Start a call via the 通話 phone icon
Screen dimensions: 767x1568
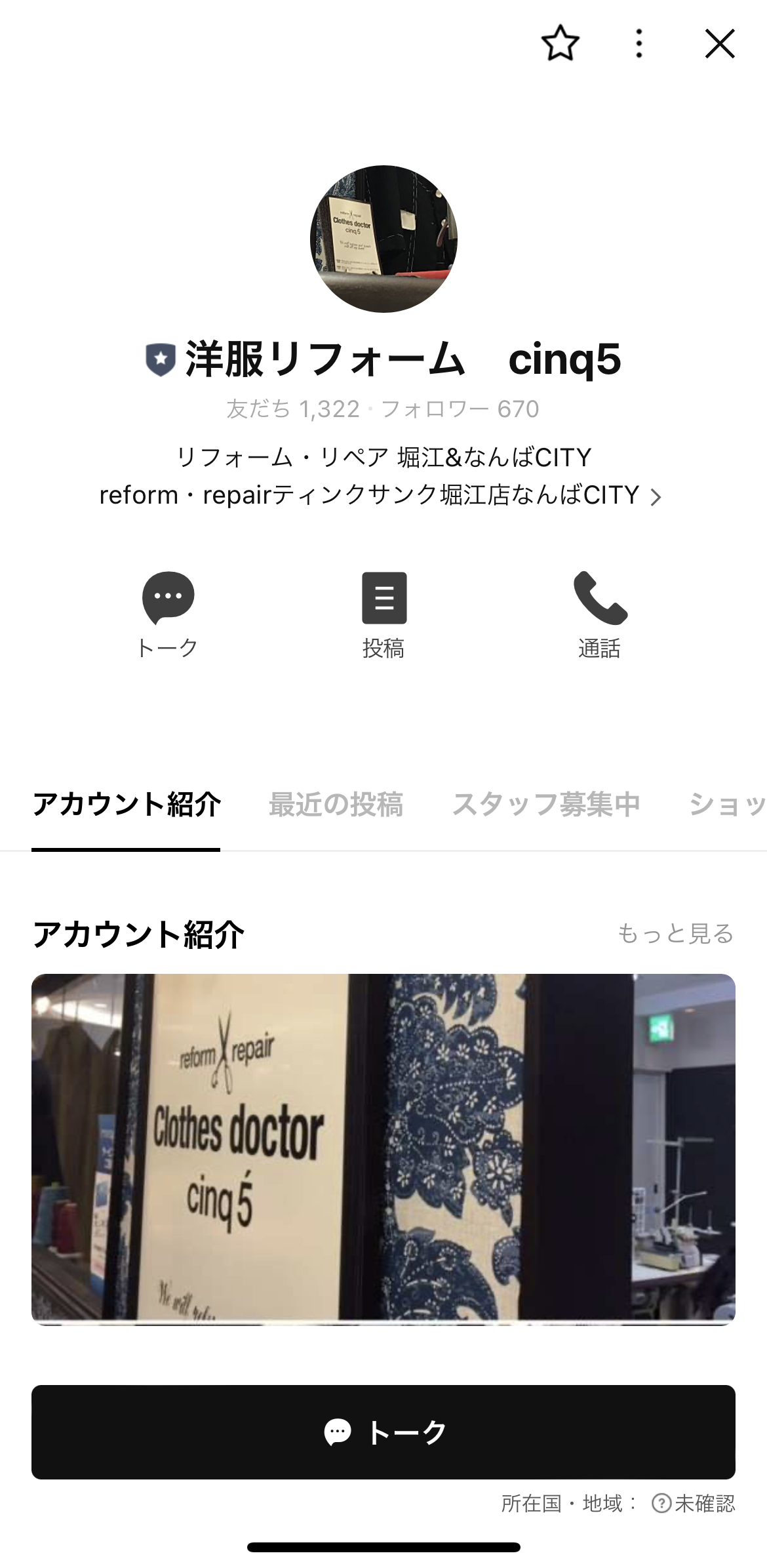(x=598, y=598)
